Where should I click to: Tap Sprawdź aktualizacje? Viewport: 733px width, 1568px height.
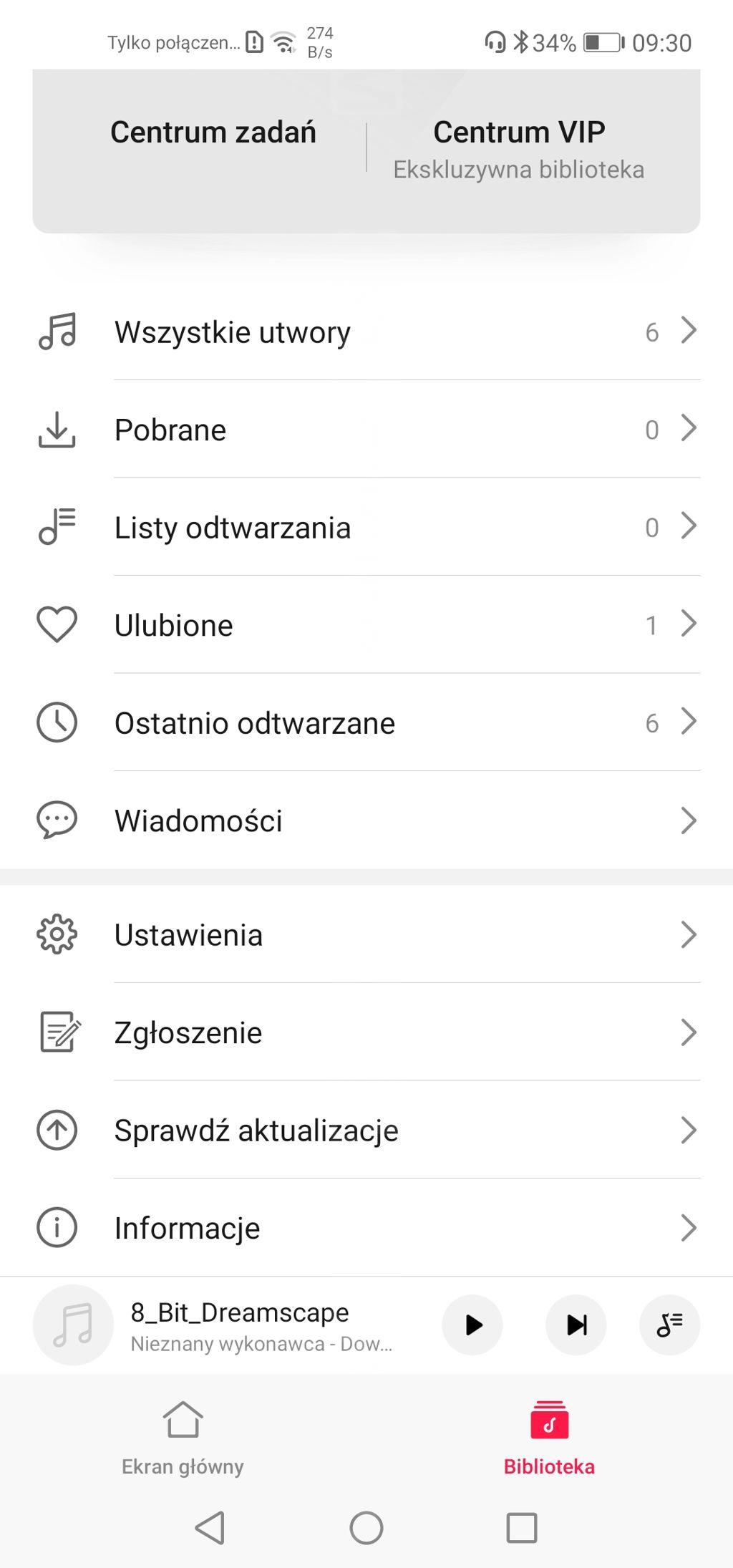point(366,1131)
